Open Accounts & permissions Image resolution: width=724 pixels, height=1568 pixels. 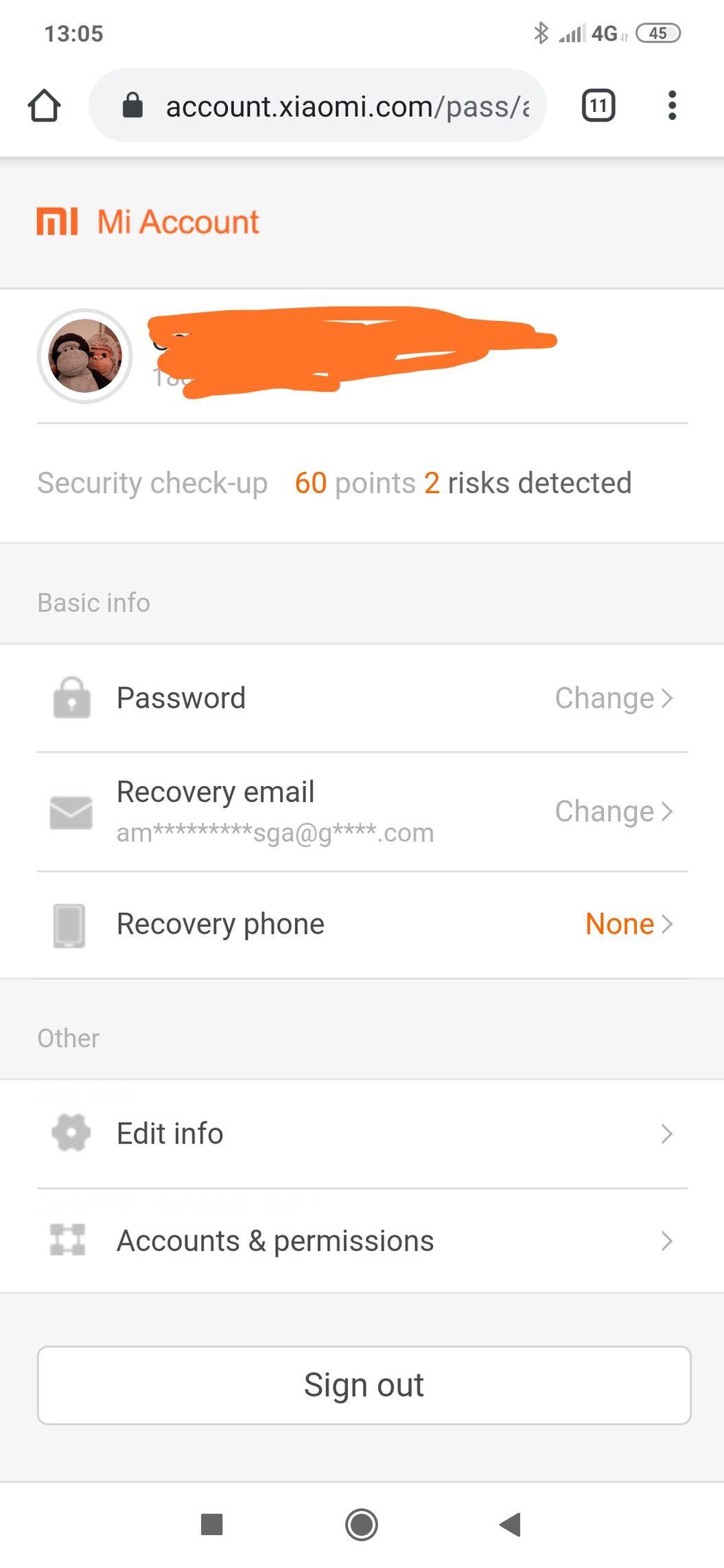pyautogui.click(x=362, y=1241)
